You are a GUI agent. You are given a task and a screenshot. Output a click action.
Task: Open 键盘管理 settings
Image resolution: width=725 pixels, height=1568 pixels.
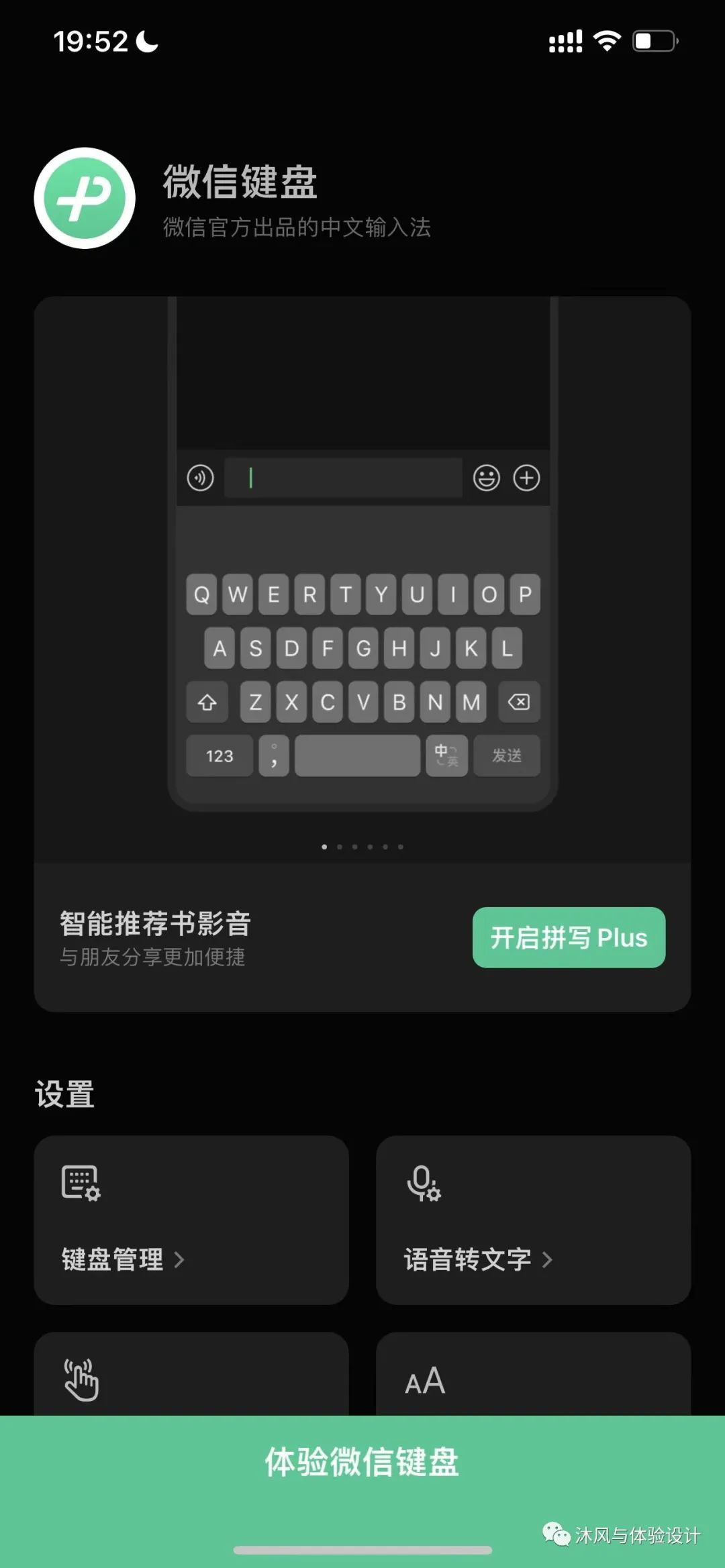[x=191, y=1220]
